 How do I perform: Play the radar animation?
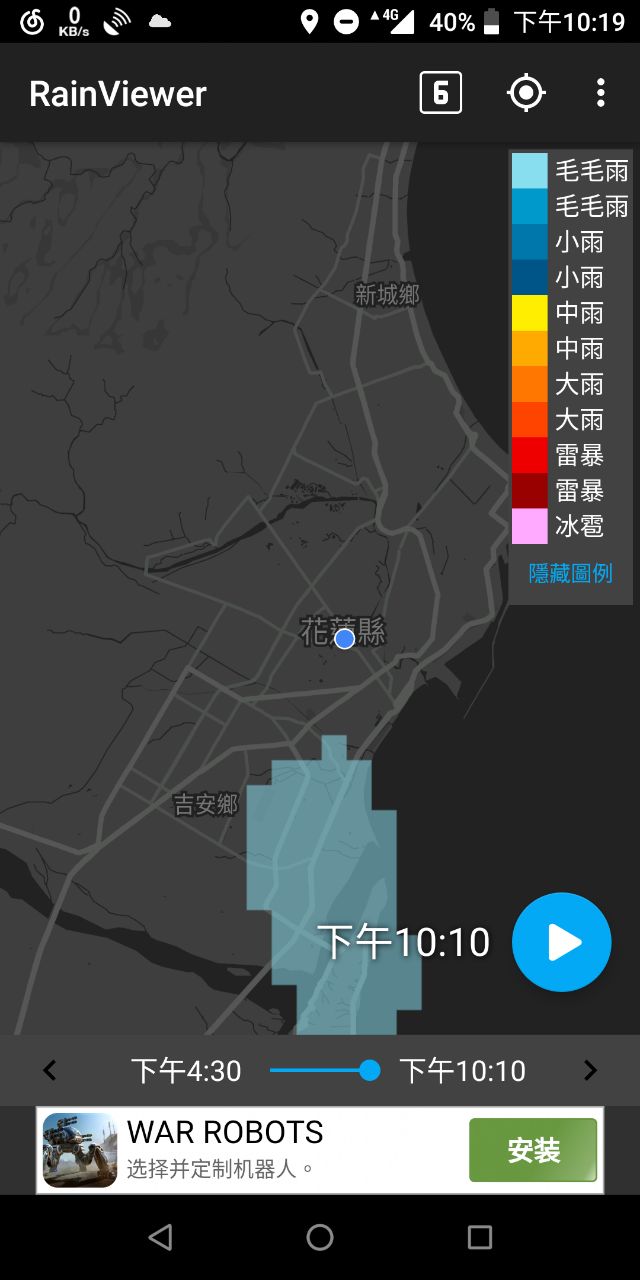pyautogui.click(x=561, y=942)
